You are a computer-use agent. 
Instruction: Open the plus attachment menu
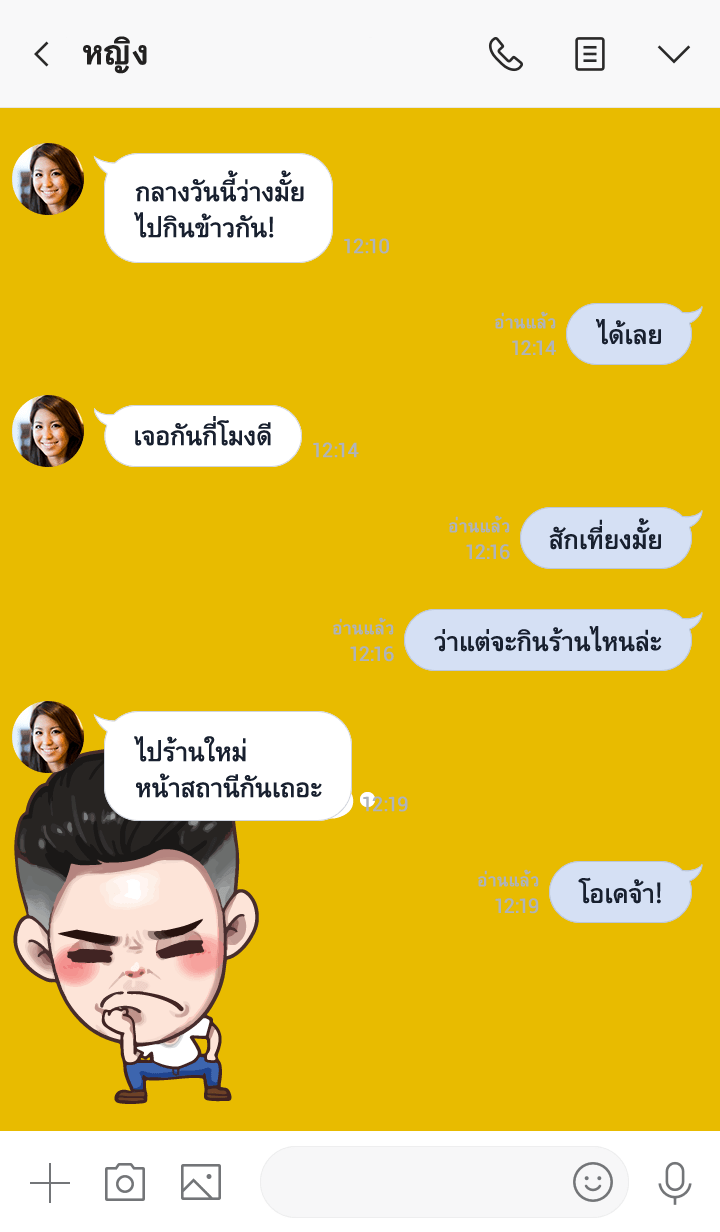pyautogui.click(x=50, y=1183)
